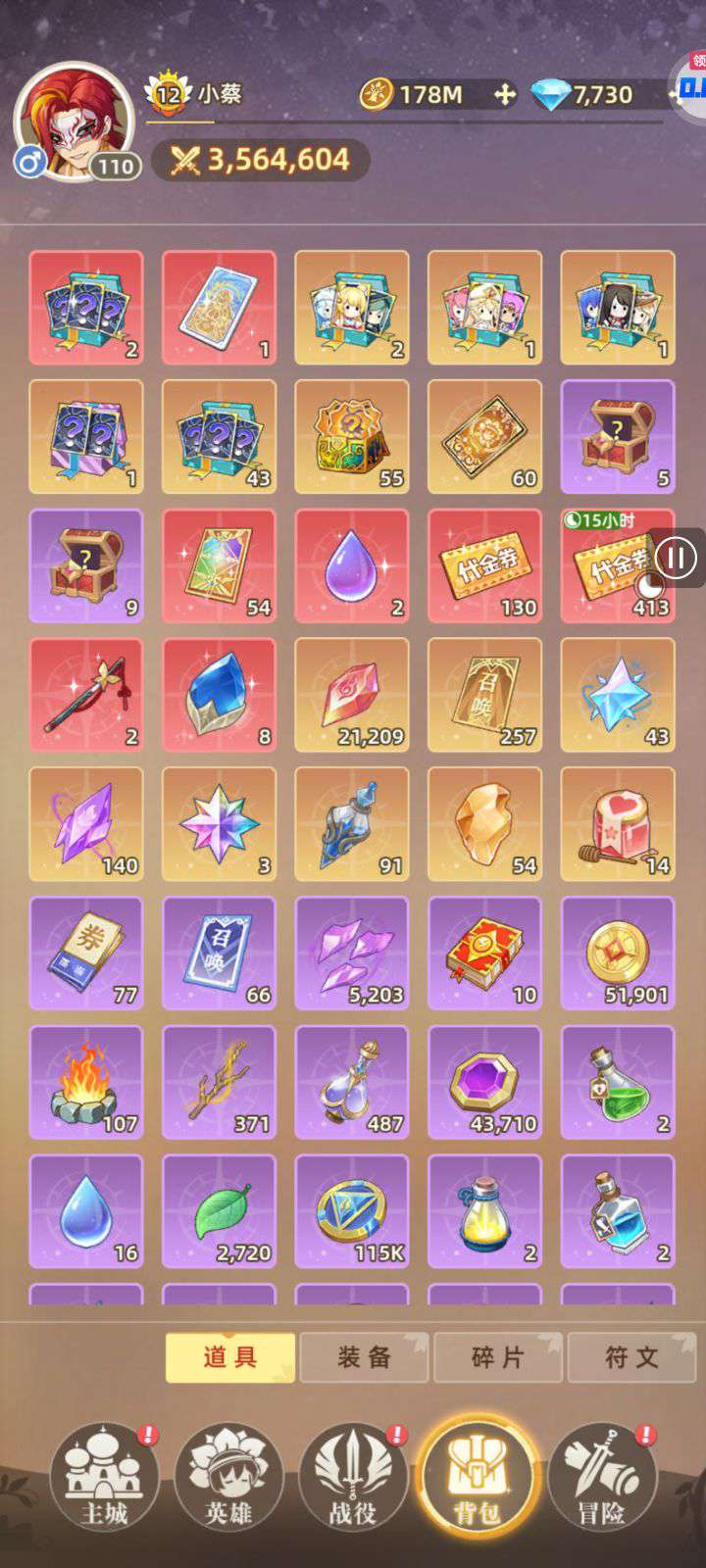Select the honey jar item with 14
706x1568 pixels.
[618, 824]
